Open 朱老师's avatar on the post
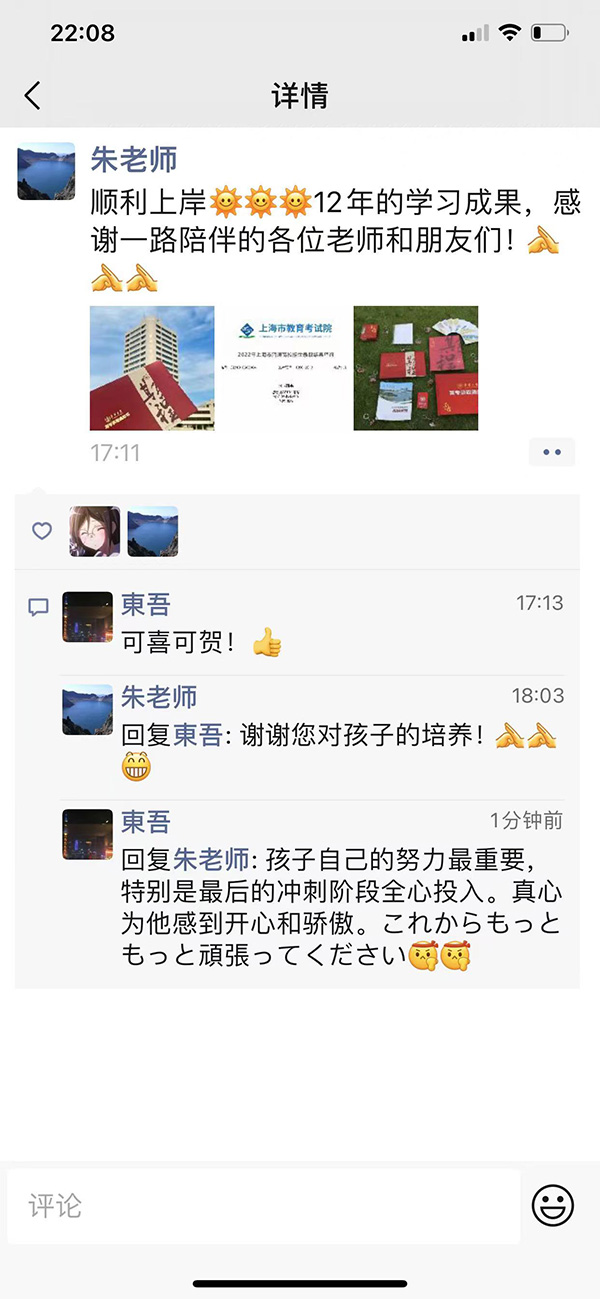Viewport: 600px width, 1299px height. click(x=46, y=171)
